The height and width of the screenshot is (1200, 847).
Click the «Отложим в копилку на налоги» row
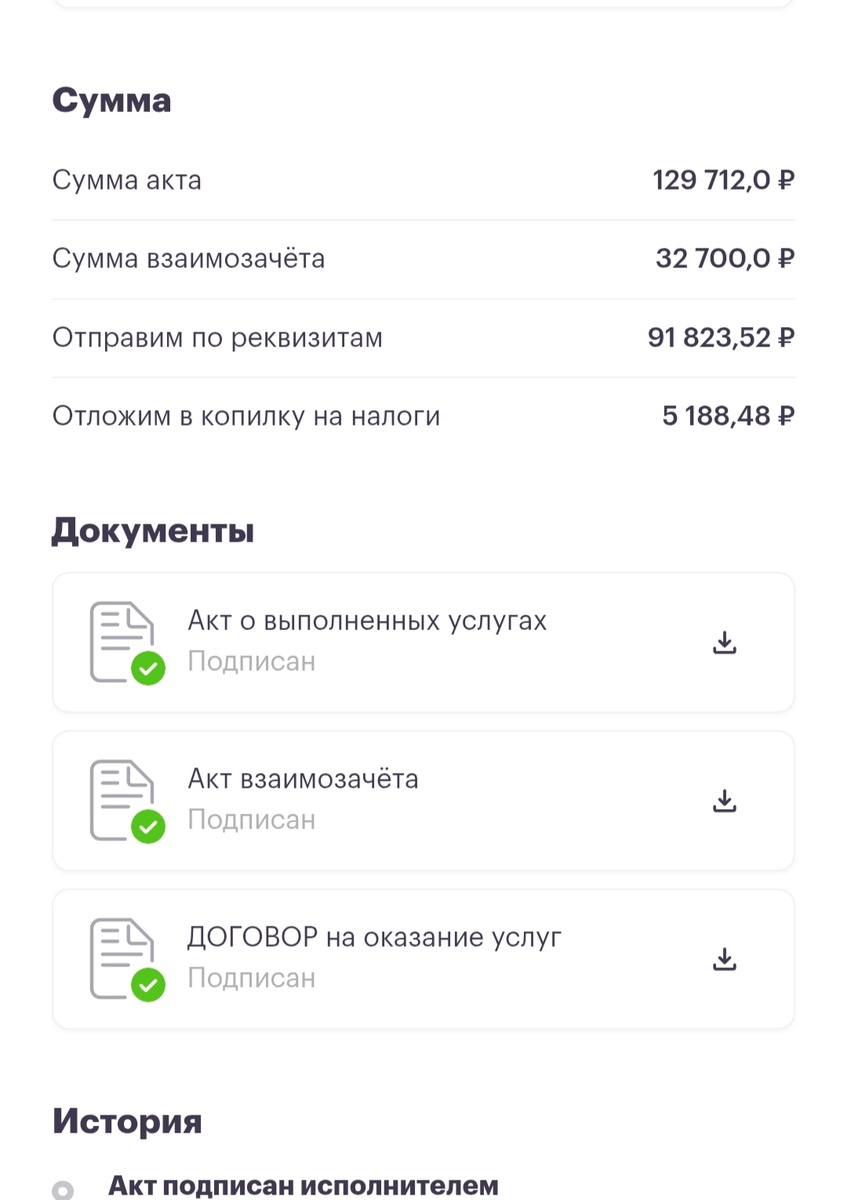pos(423,415)
